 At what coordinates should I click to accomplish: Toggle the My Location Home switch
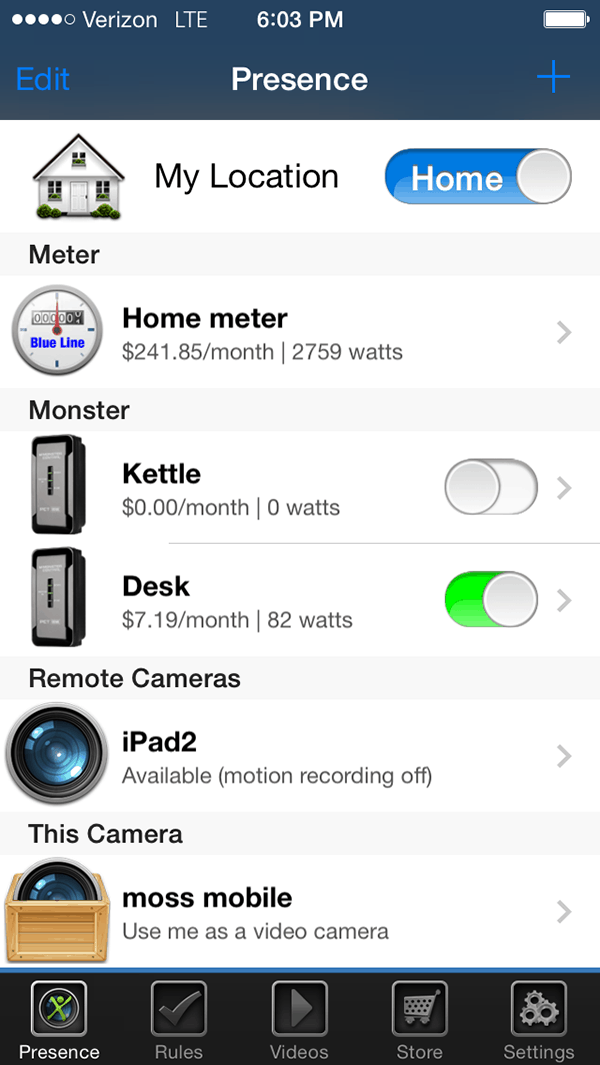coord(478,178)
